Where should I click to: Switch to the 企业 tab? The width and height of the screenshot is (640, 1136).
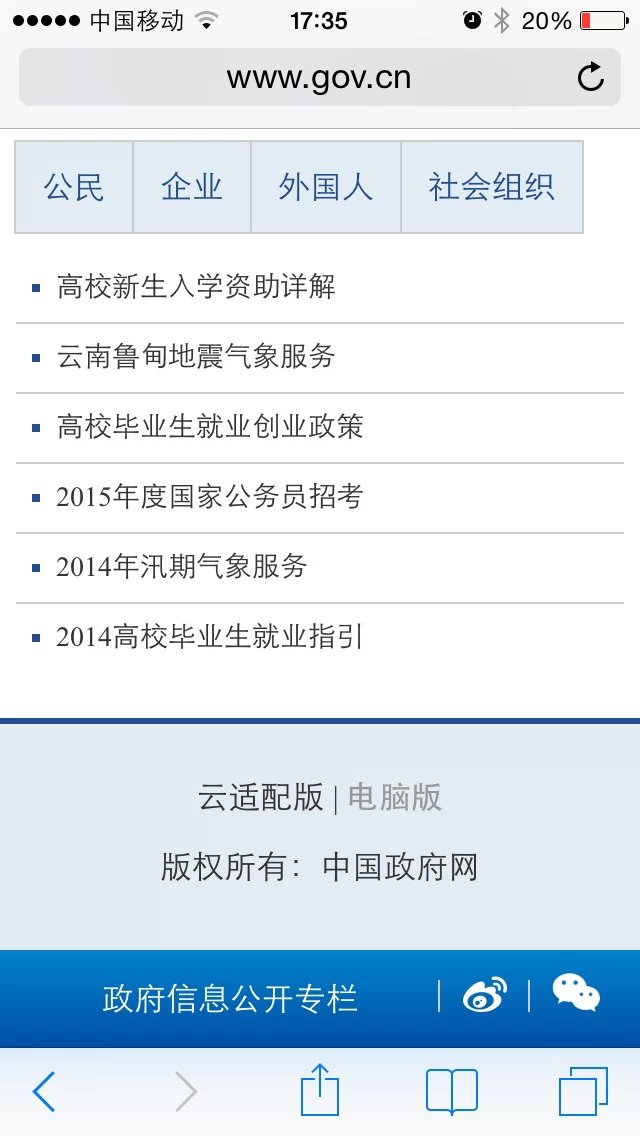192,187
